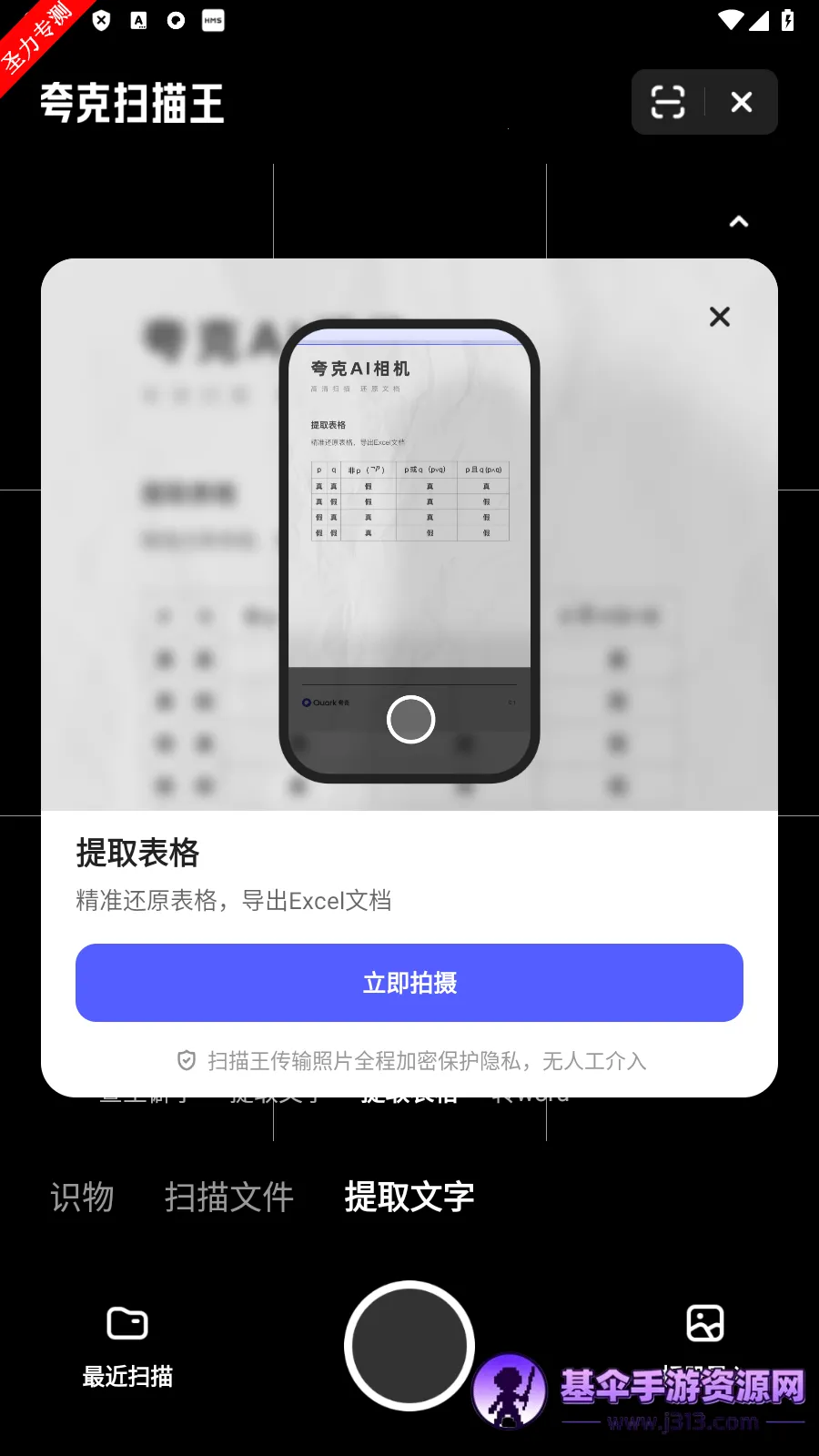Switch to 扫描文件 mode

229,1197
